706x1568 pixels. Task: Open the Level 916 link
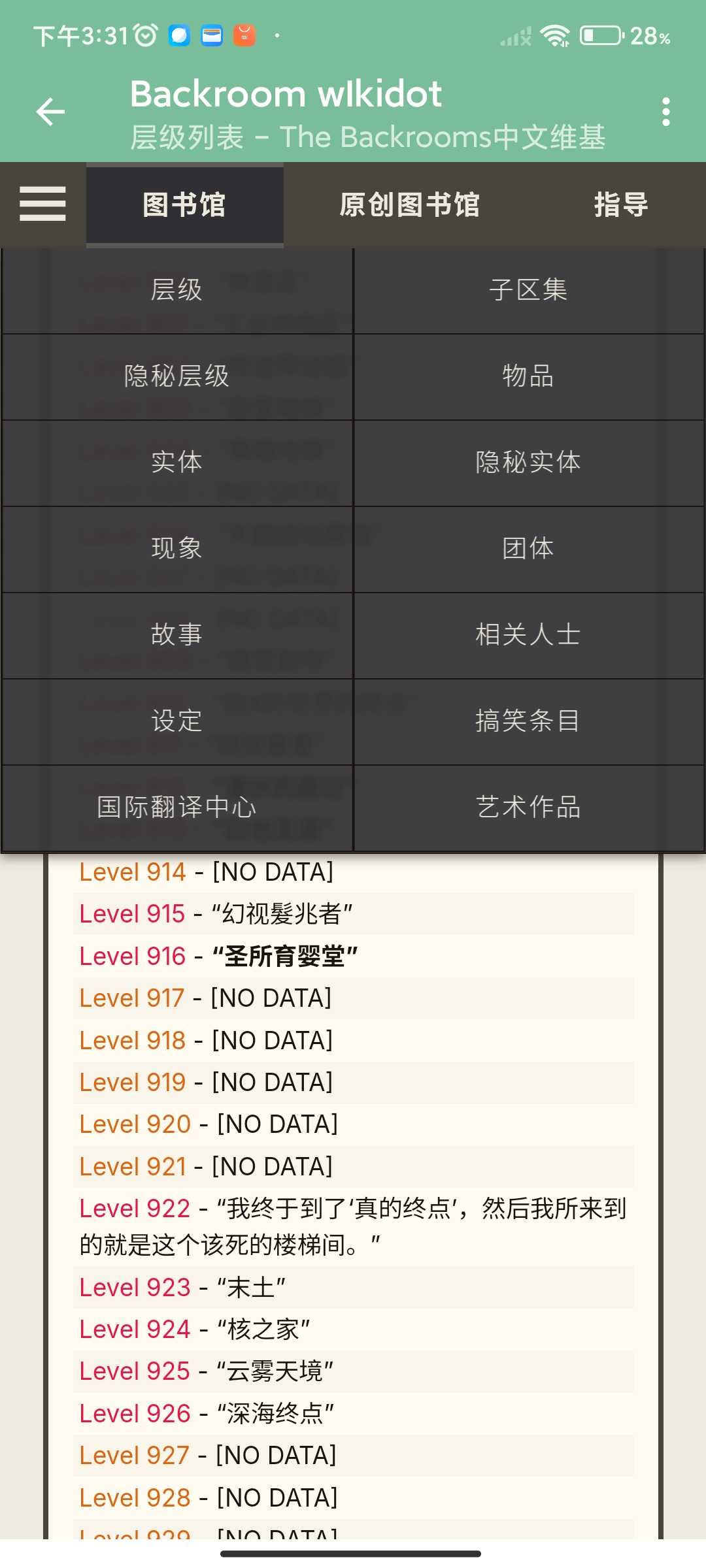[x=132, y=956]
